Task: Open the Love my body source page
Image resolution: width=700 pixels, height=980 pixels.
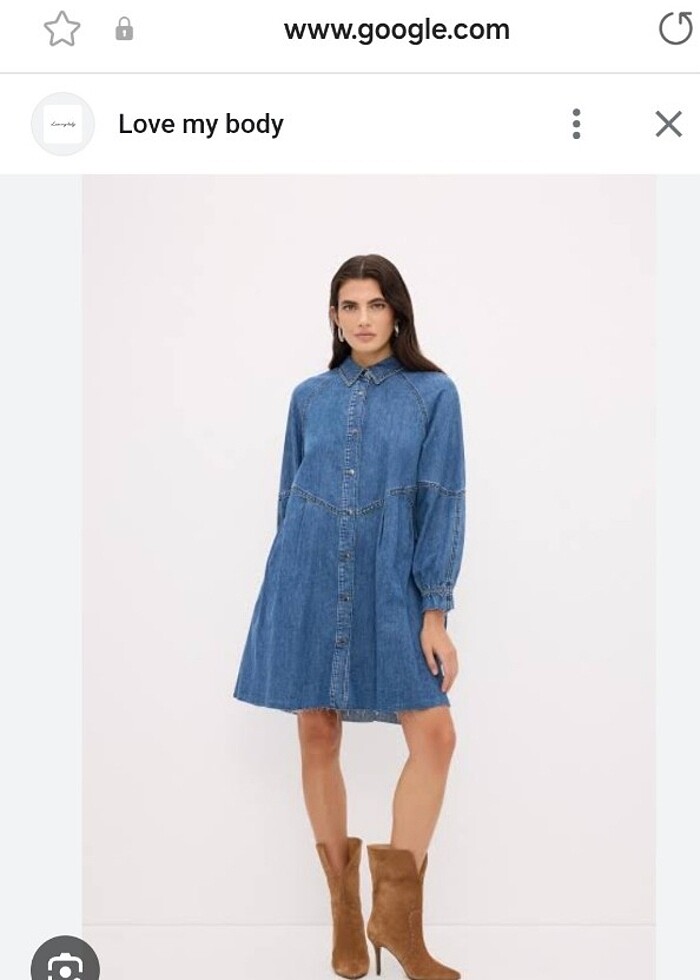Action: (200, 124)
